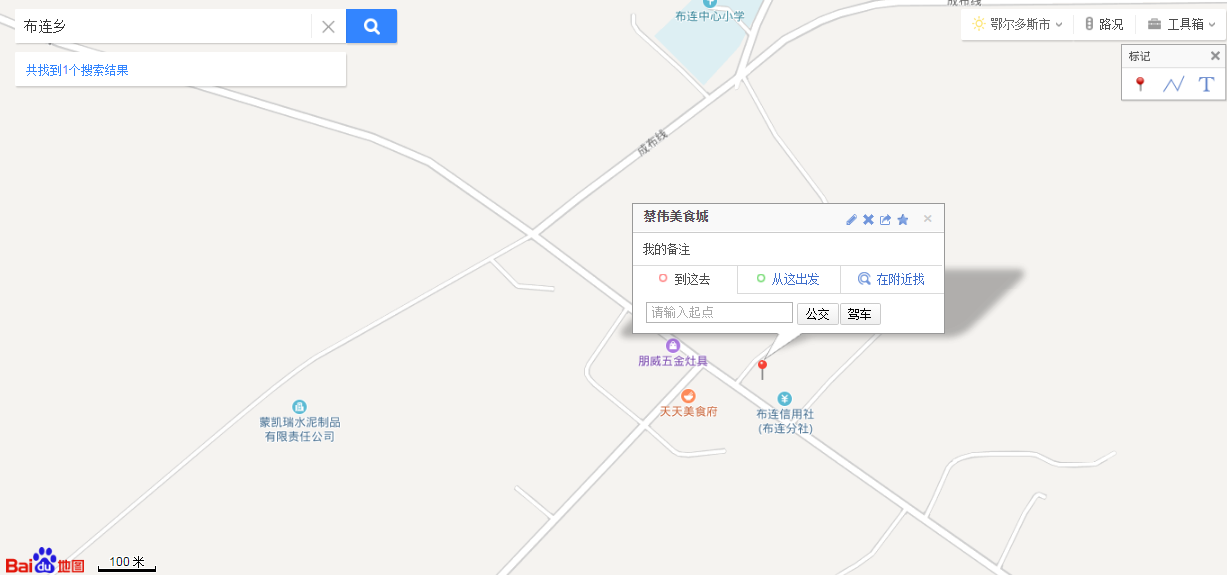The width and height of the screenshot is (1227, 575).
Task: Favorite the marker with the star icon
Action: click(903, 220)
